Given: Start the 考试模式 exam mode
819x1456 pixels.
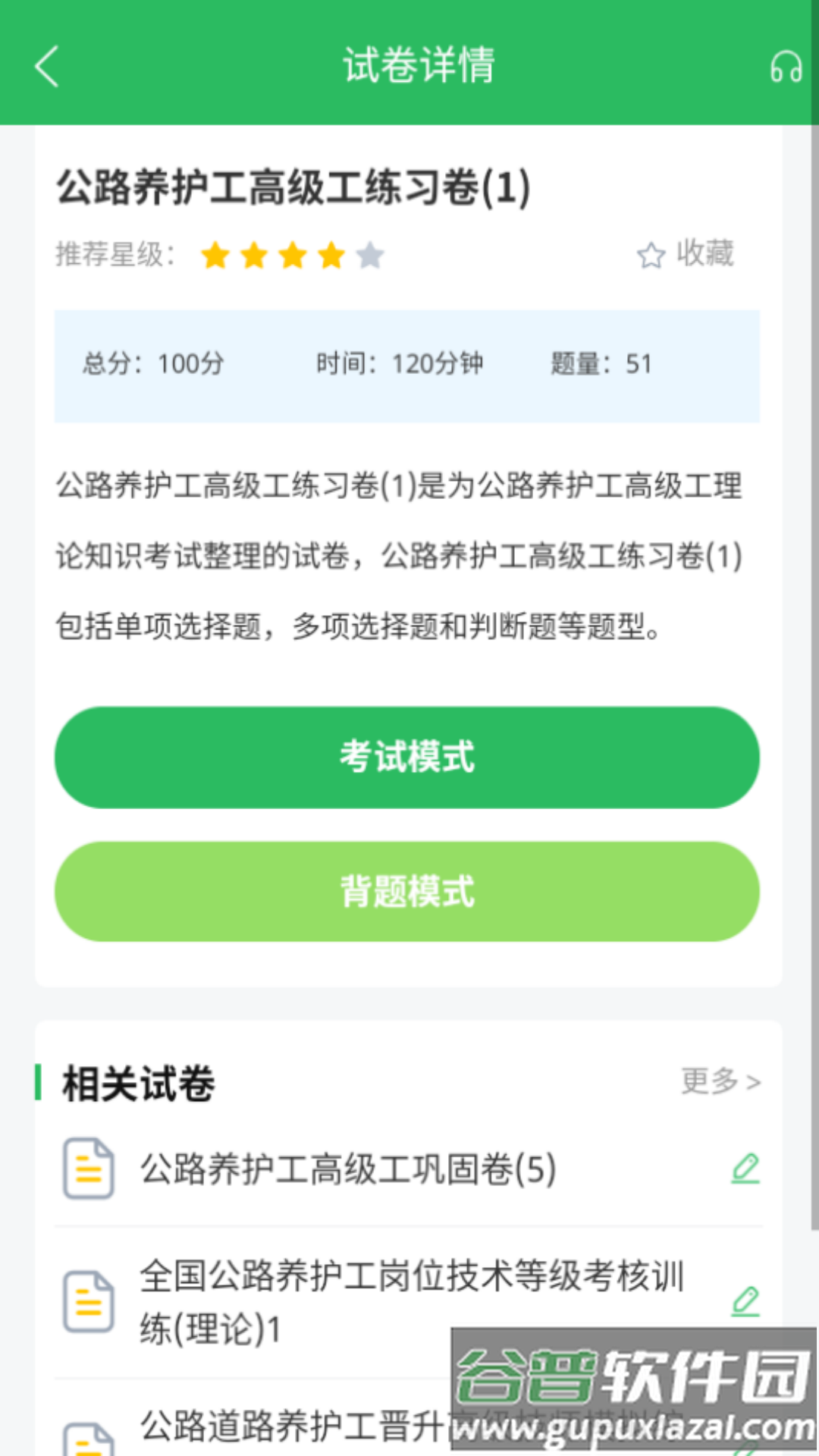Looking at the screenshot, I should 407,758.
